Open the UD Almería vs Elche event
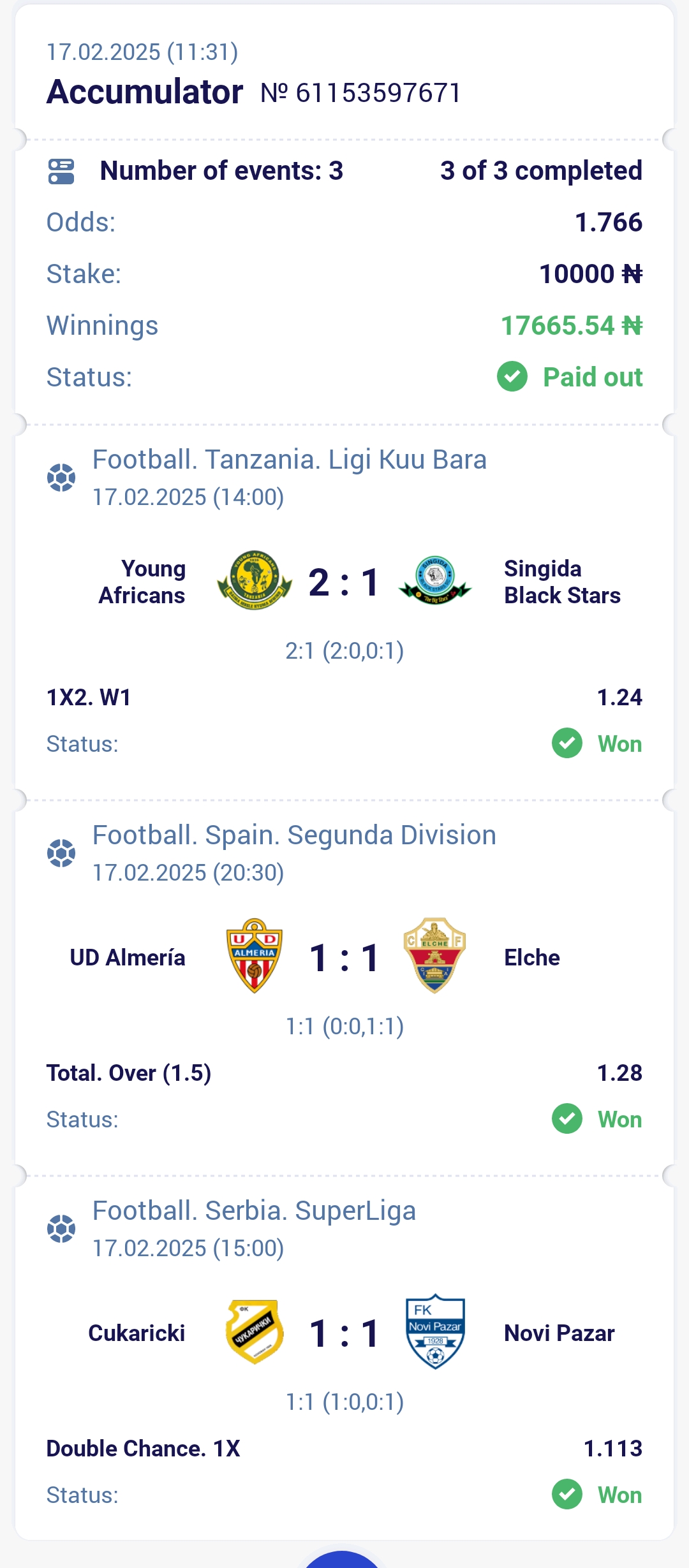 344,956
